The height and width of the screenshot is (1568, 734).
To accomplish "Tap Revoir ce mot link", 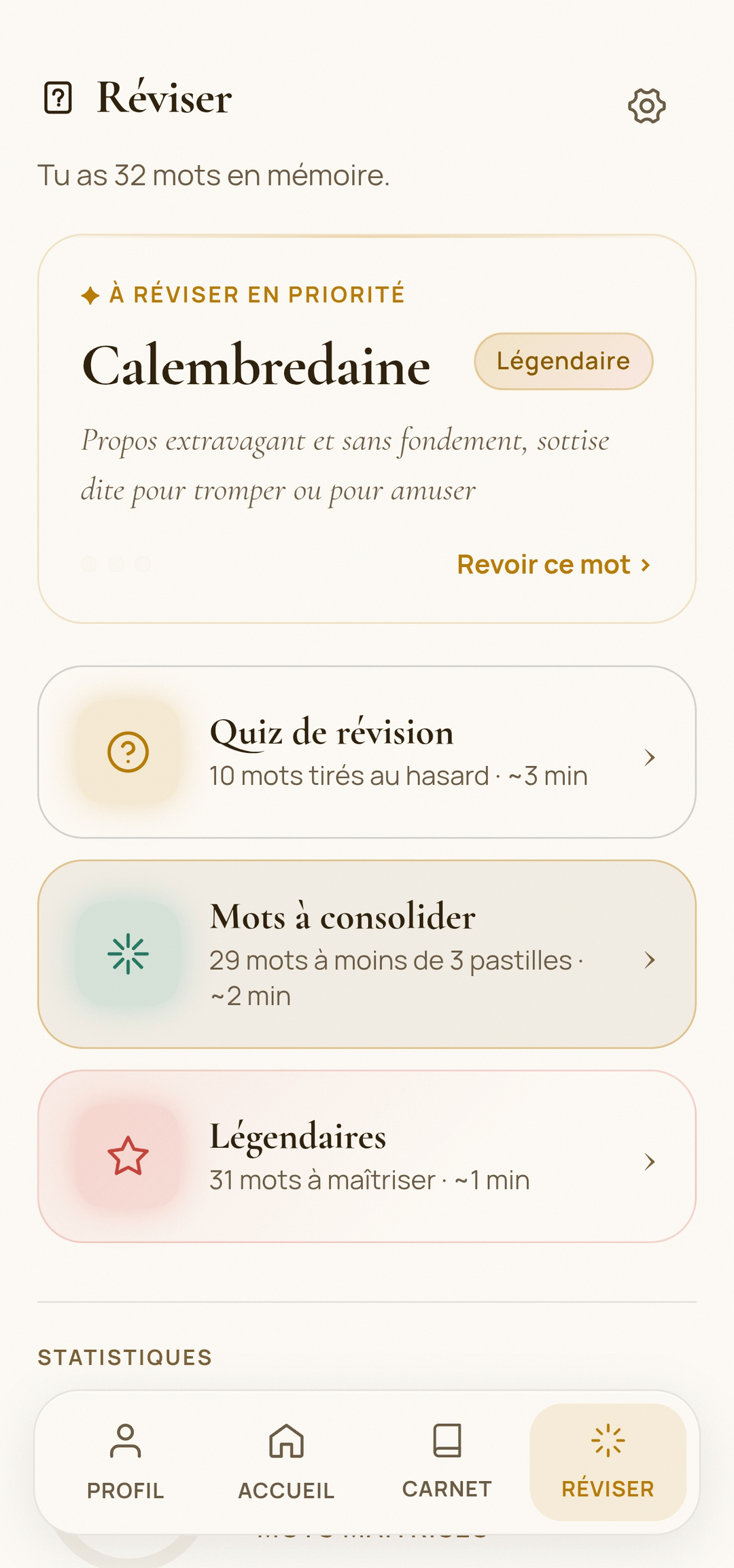I will click(x=554, y=565).
